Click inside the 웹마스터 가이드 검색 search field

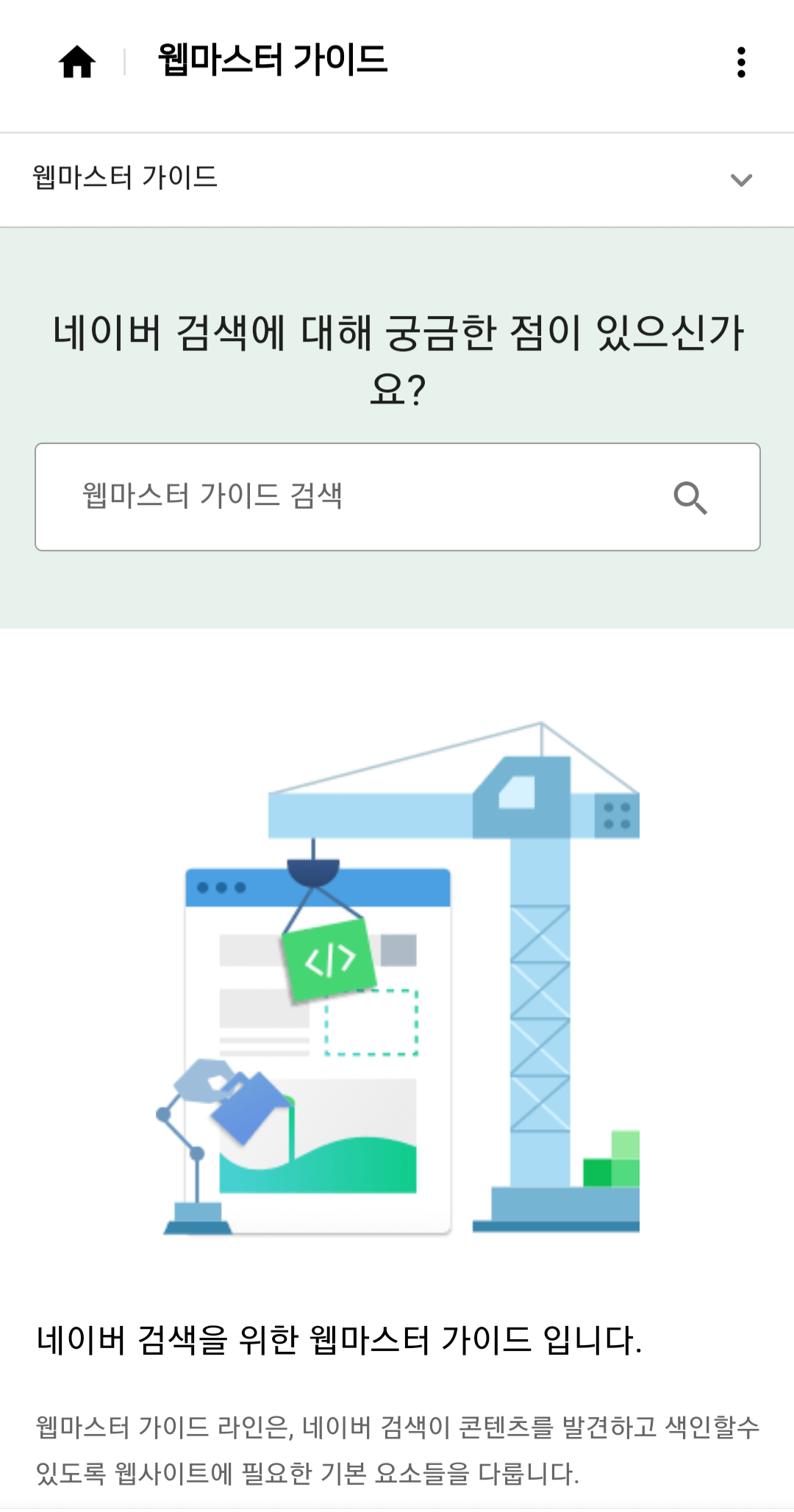click(294, 495)
